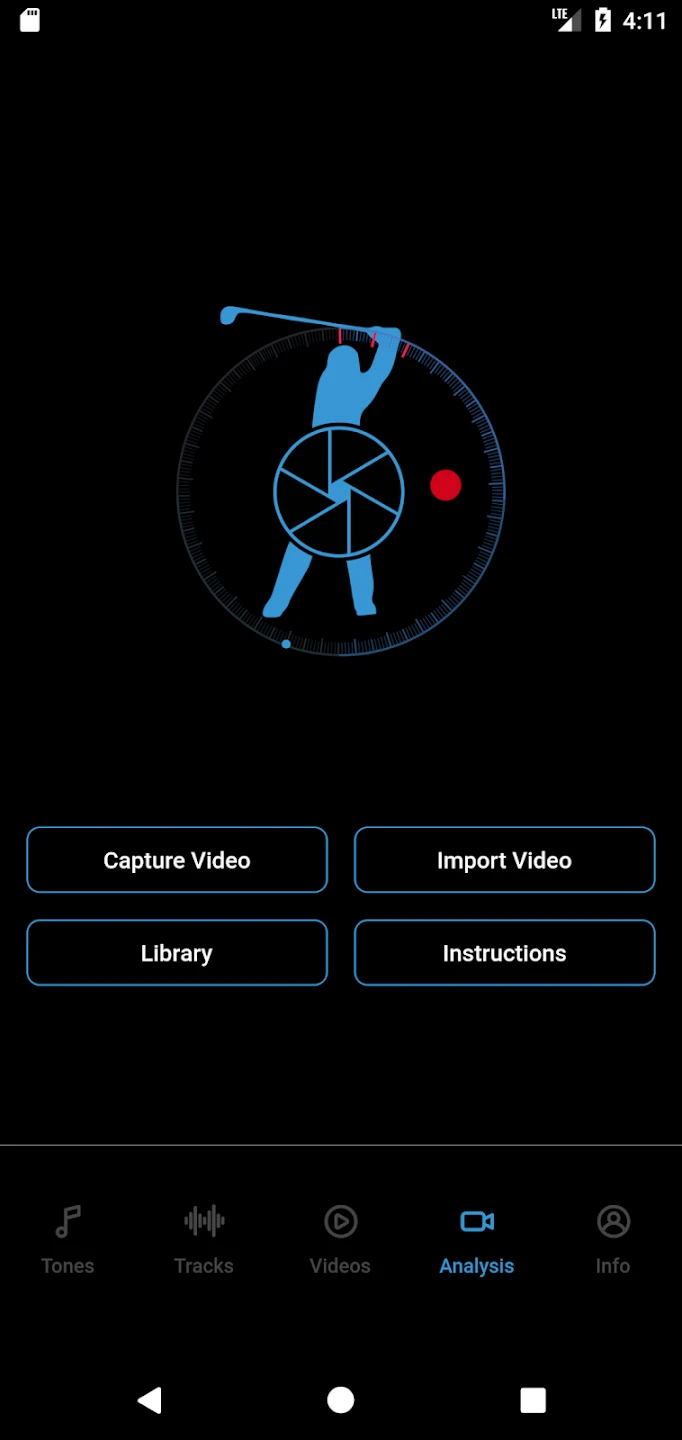Select the Analysis tab
The width and height of the screenshot is (682, 1440).
(477, 1240)
